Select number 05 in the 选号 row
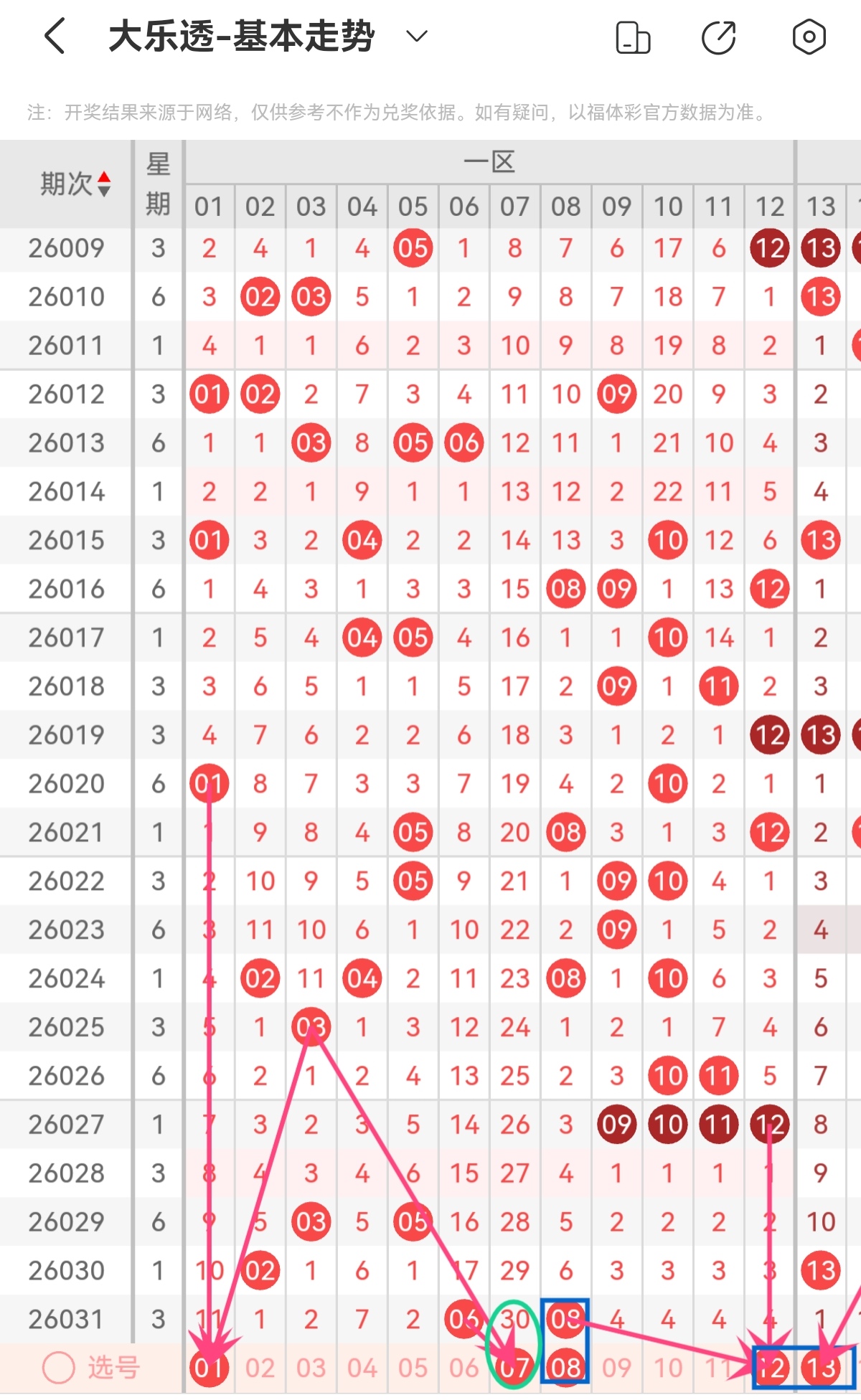Viewport: 861px width, 1400px height. pos(413,1368)
